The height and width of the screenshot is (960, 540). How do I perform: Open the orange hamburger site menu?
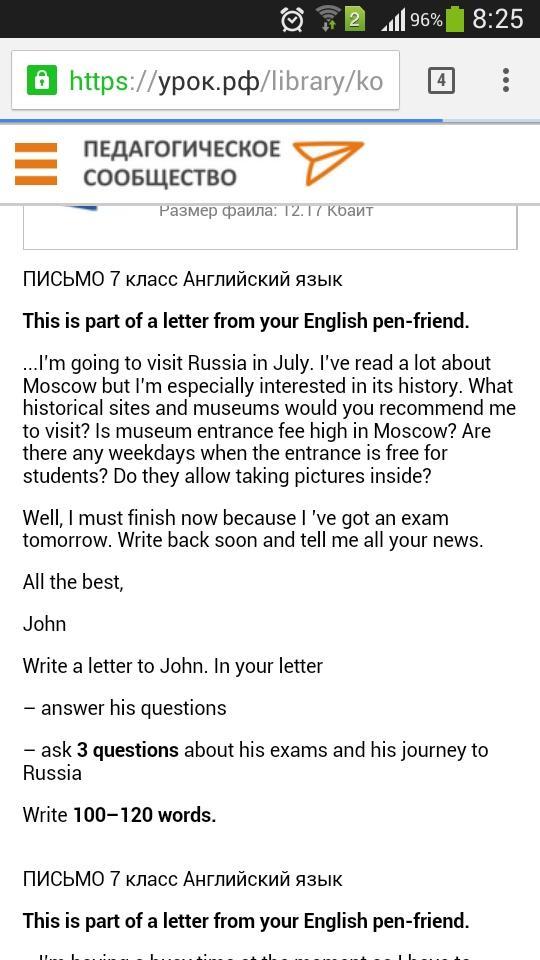point(36,164)
